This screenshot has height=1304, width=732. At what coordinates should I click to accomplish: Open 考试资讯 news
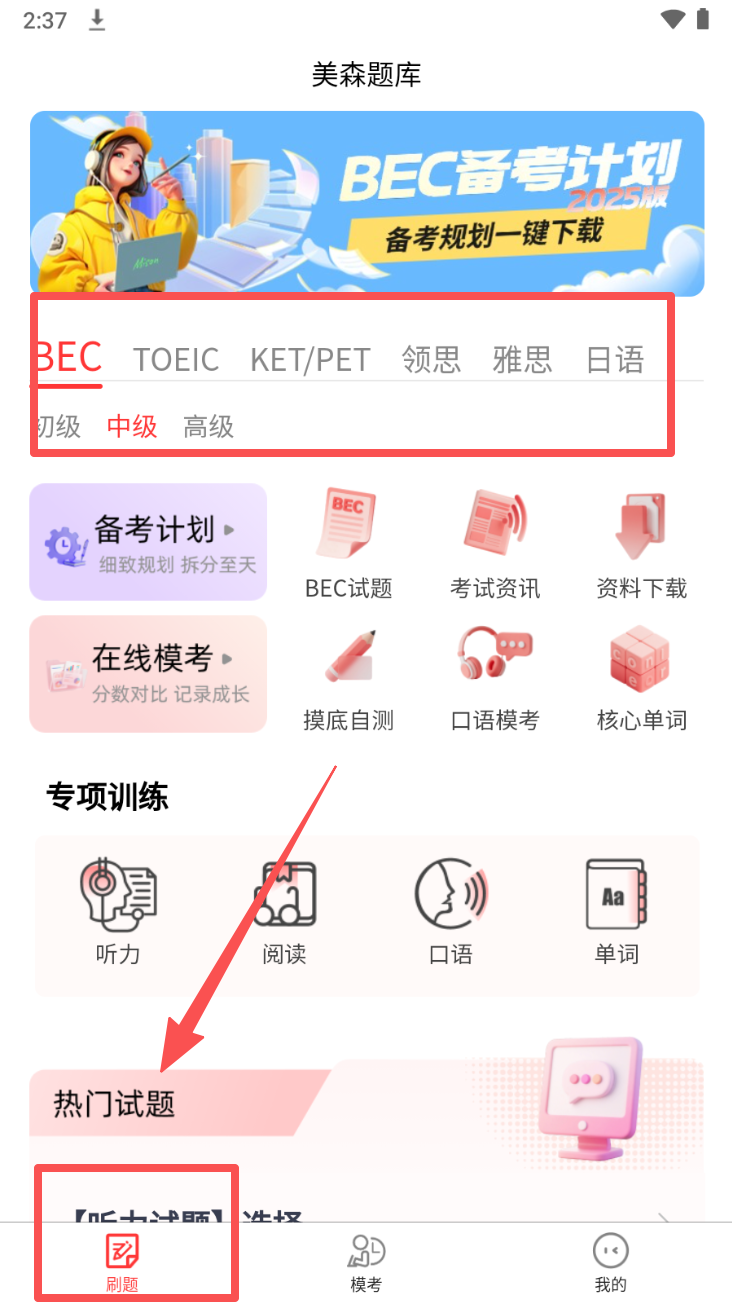pos(495,543)
